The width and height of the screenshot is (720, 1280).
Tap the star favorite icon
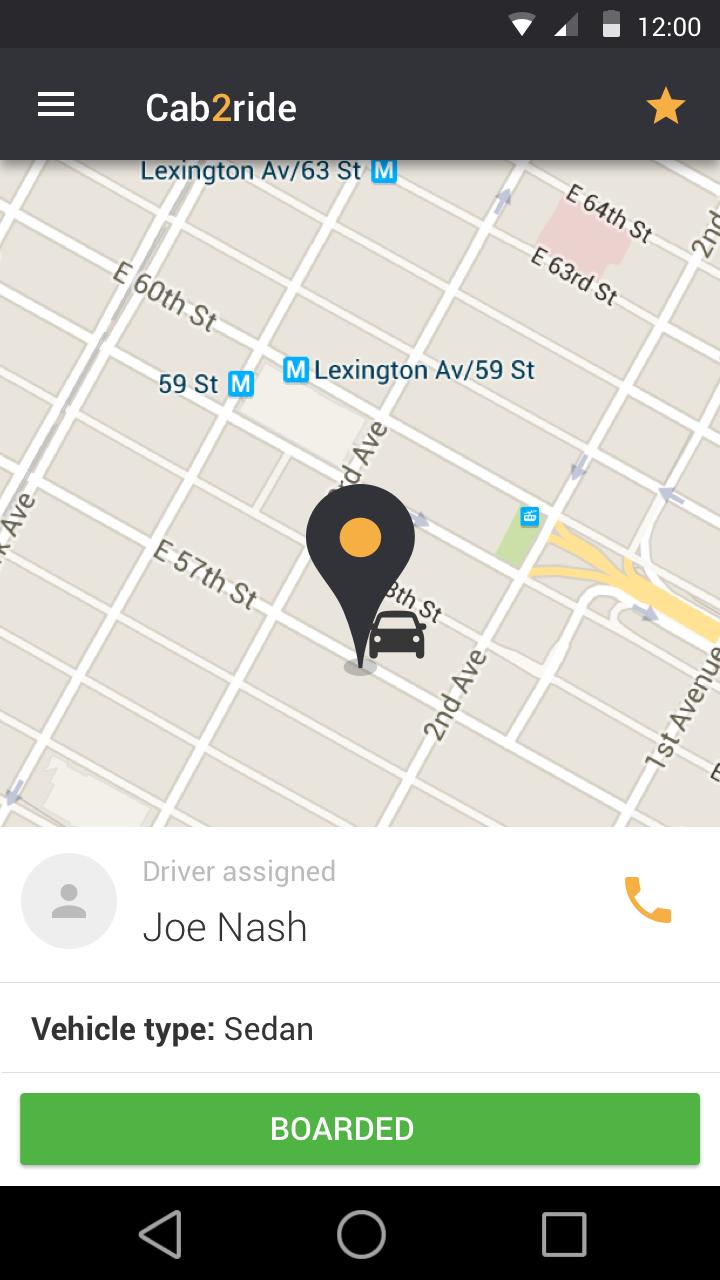point(665,105)
